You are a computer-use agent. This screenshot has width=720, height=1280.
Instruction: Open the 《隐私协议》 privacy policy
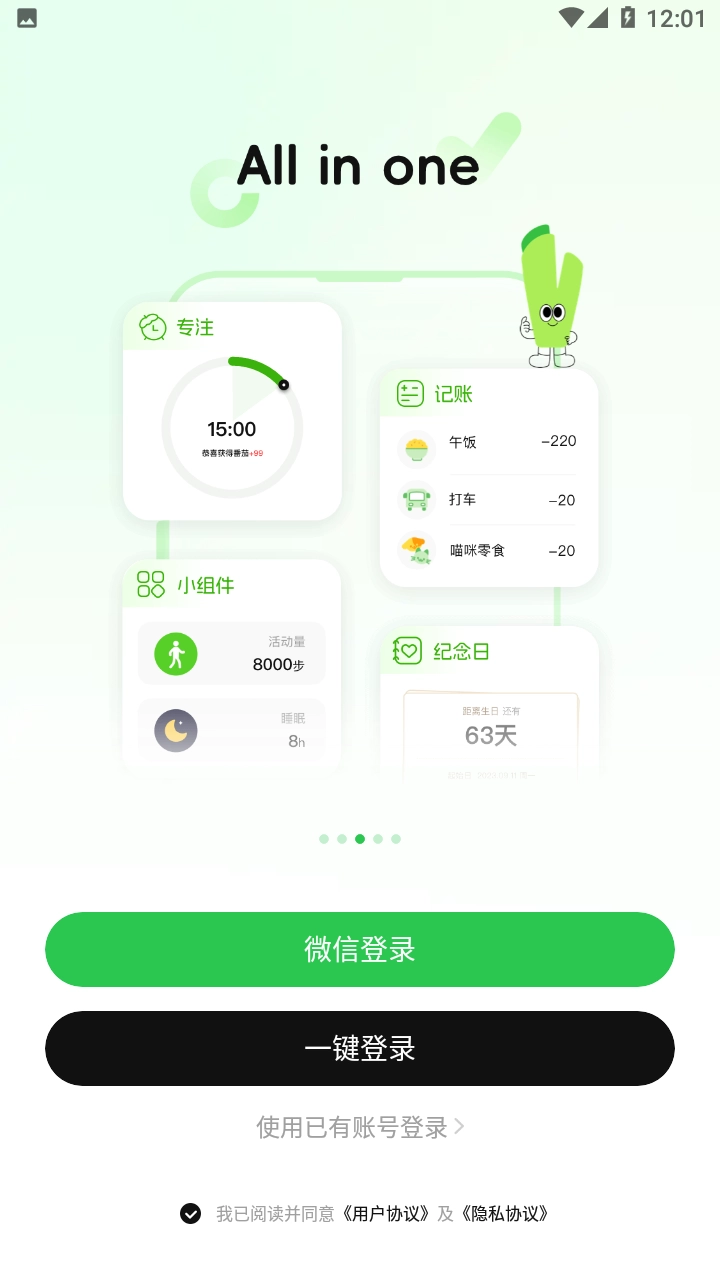coord(506,1214)
